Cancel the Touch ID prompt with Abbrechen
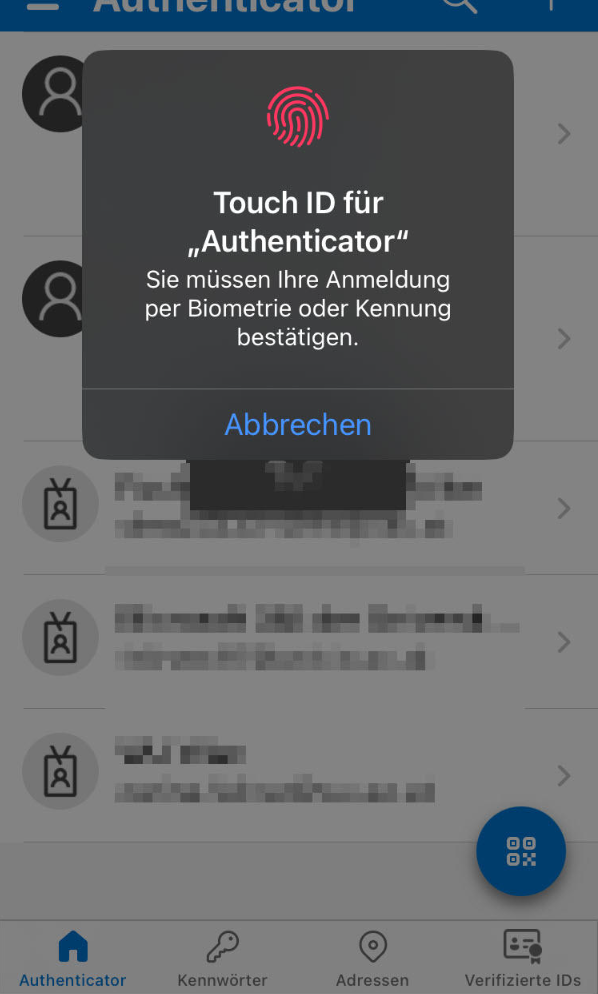This screenshot has height=994, width=598. coord(298,424)
